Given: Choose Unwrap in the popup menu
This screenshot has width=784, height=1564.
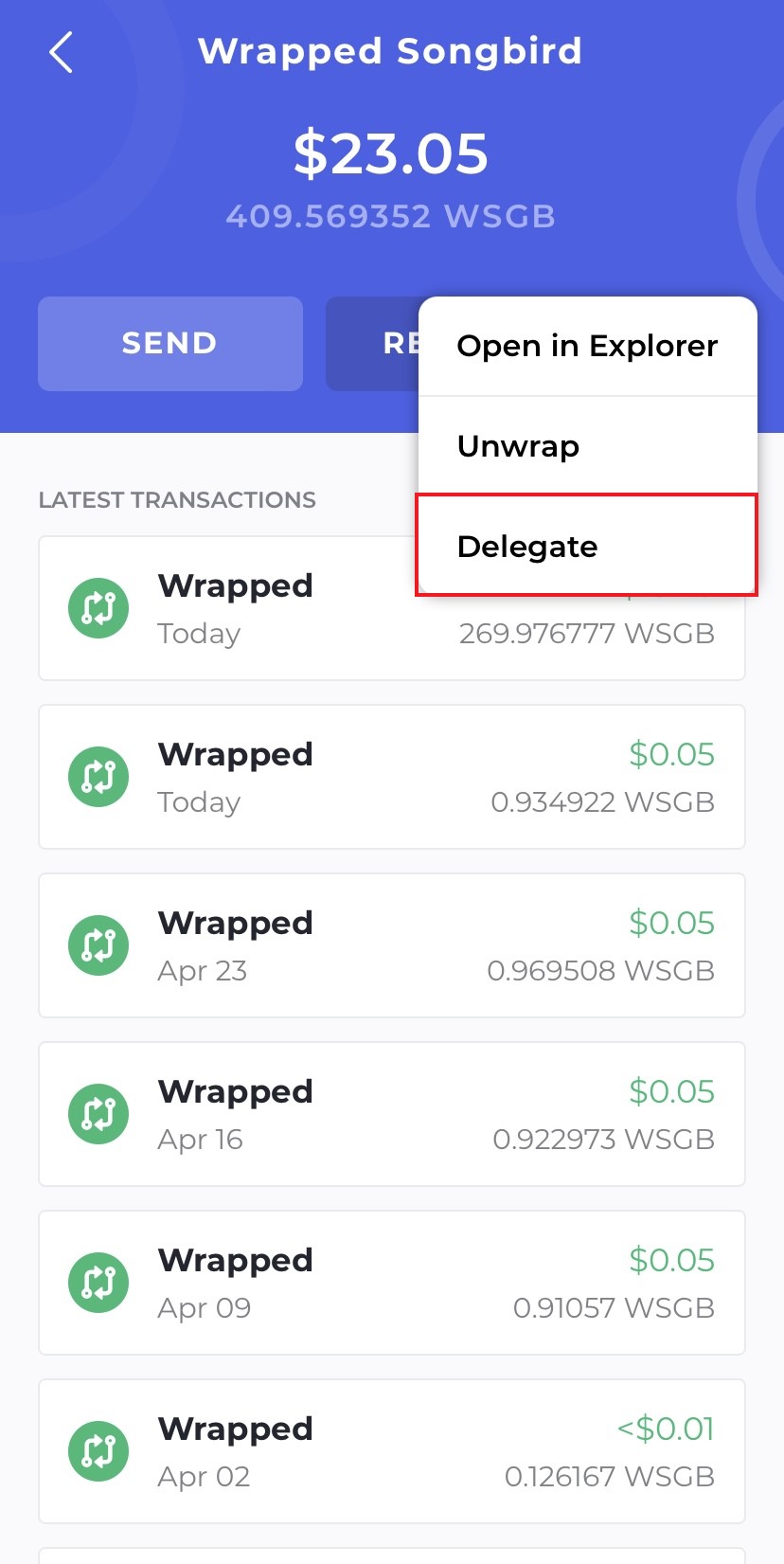Looking at the screenshot, I should point(587,445).
